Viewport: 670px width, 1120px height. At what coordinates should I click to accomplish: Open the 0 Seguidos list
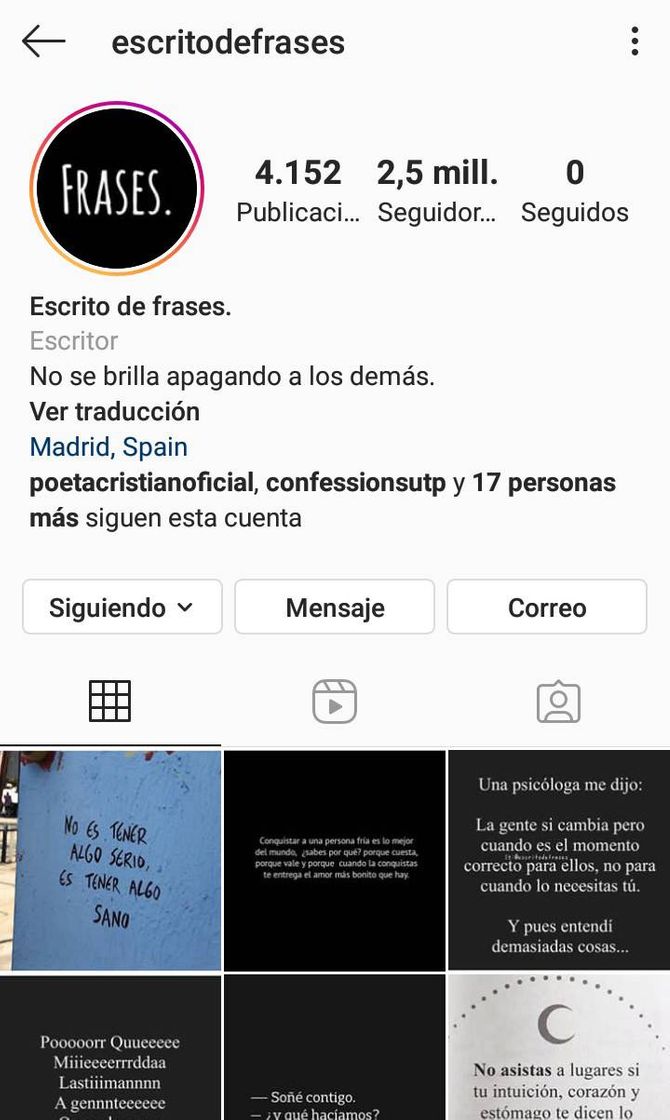pyautogui.click(x=575, y=190)
